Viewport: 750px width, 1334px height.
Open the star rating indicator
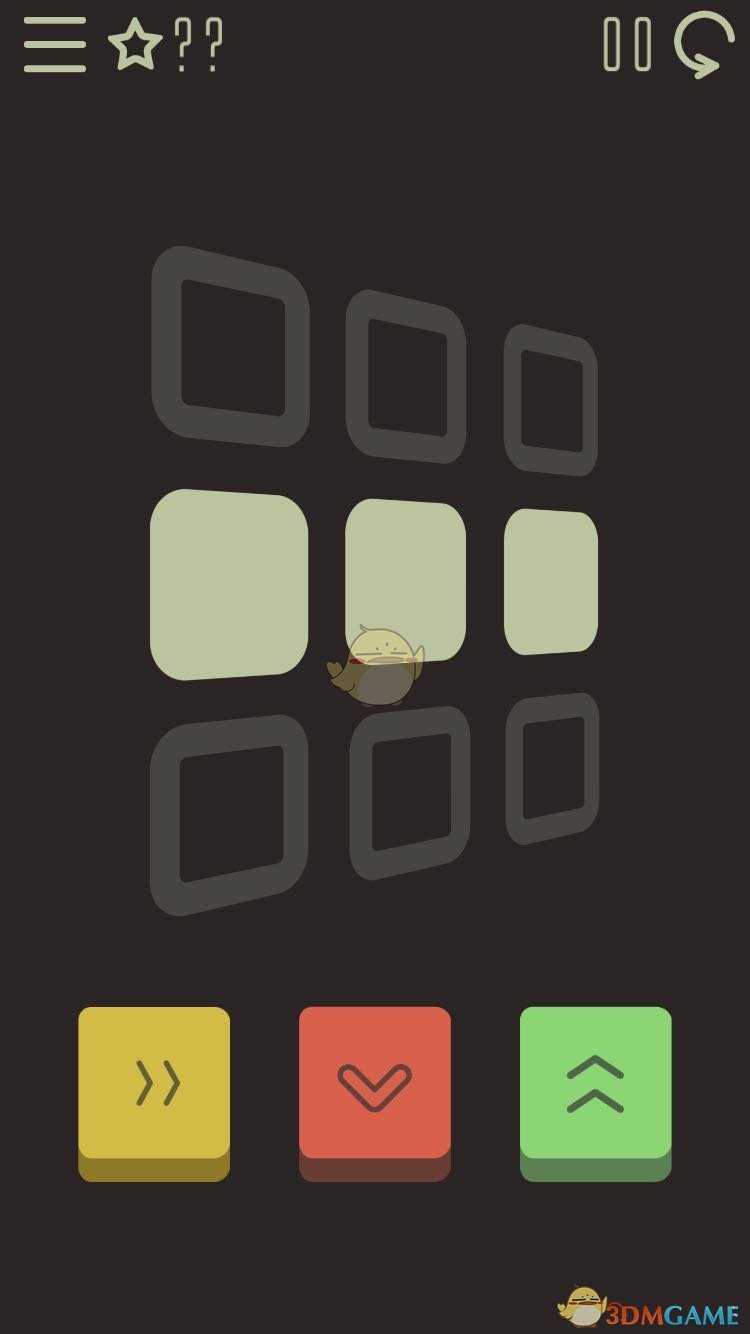136,45
